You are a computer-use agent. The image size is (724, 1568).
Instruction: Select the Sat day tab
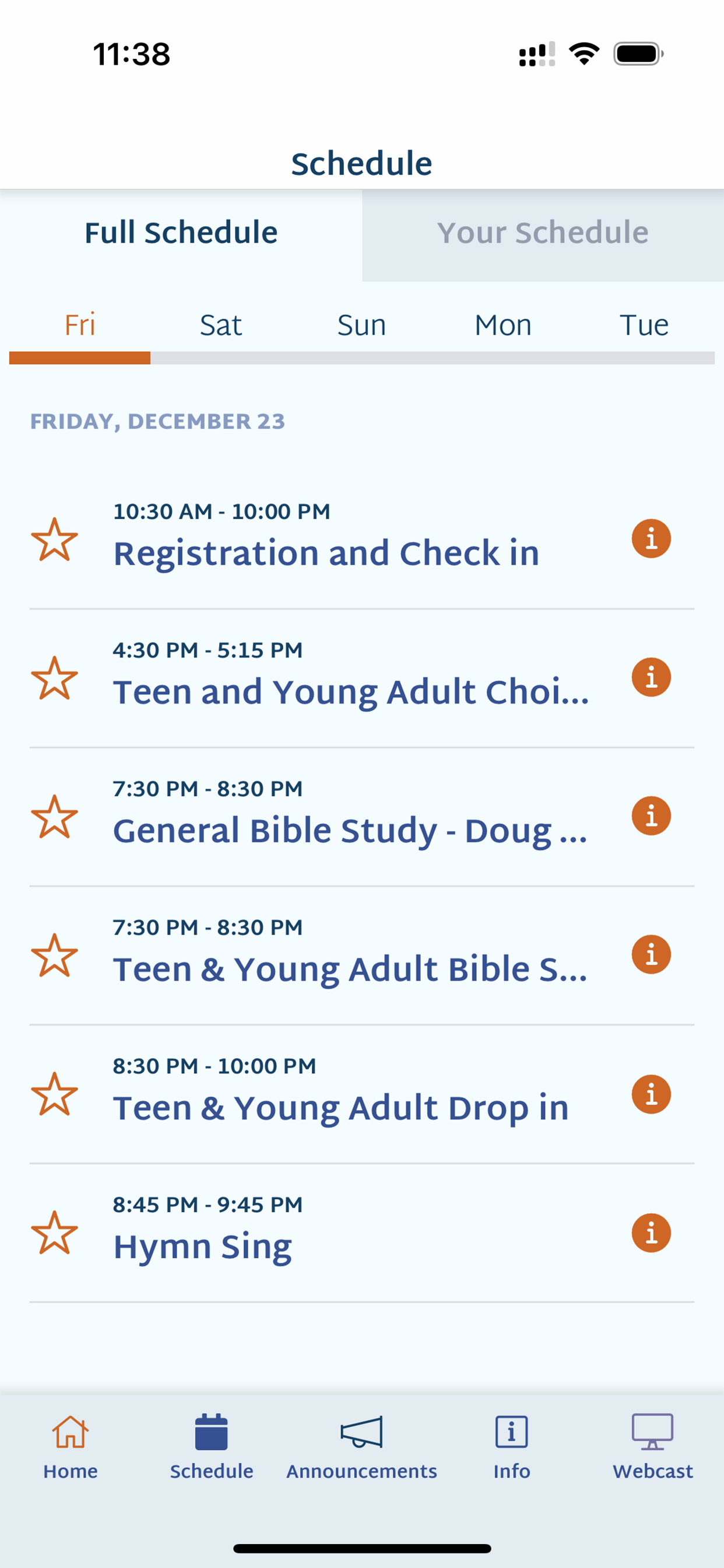click(221, 325)
